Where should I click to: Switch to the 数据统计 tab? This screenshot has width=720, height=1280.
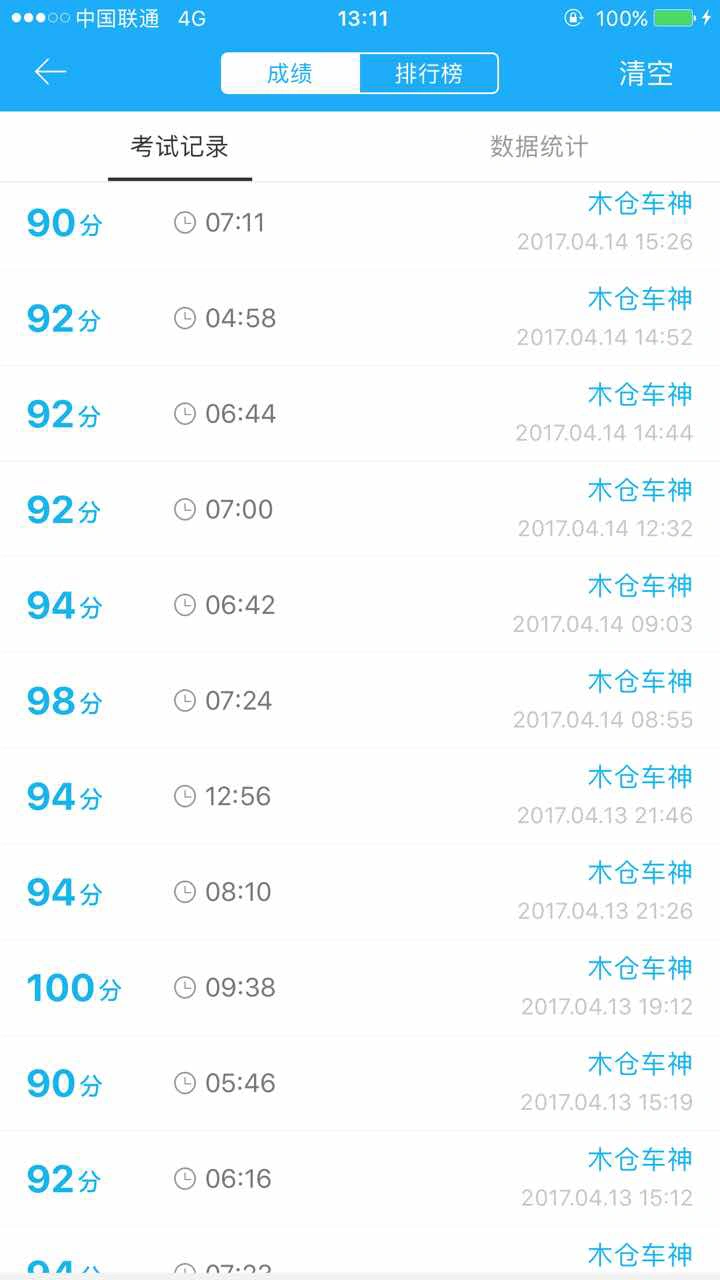(539, 147)
